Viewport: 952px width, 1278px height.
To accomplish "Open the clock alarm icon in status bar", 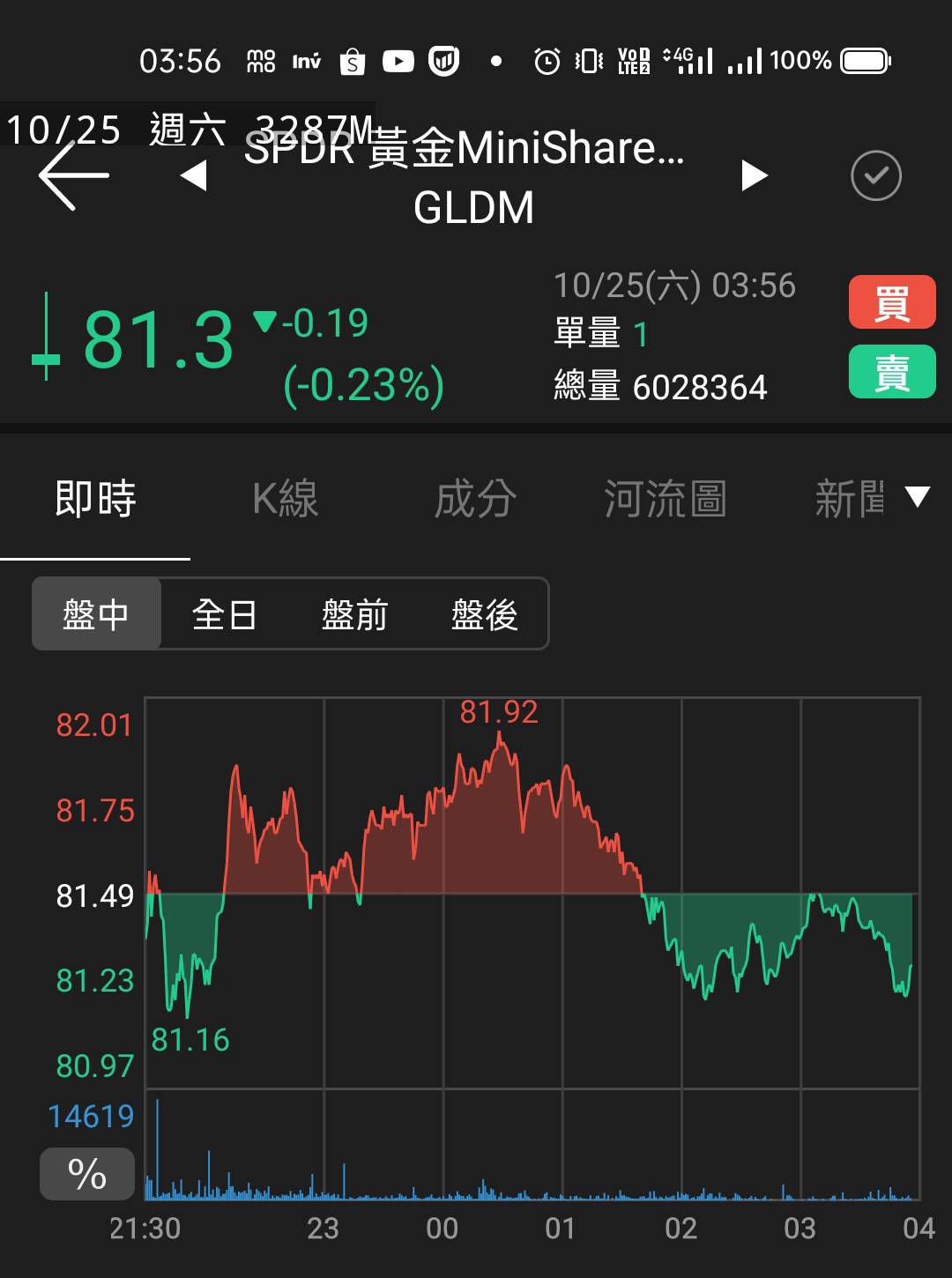I will tap(547, 60).
